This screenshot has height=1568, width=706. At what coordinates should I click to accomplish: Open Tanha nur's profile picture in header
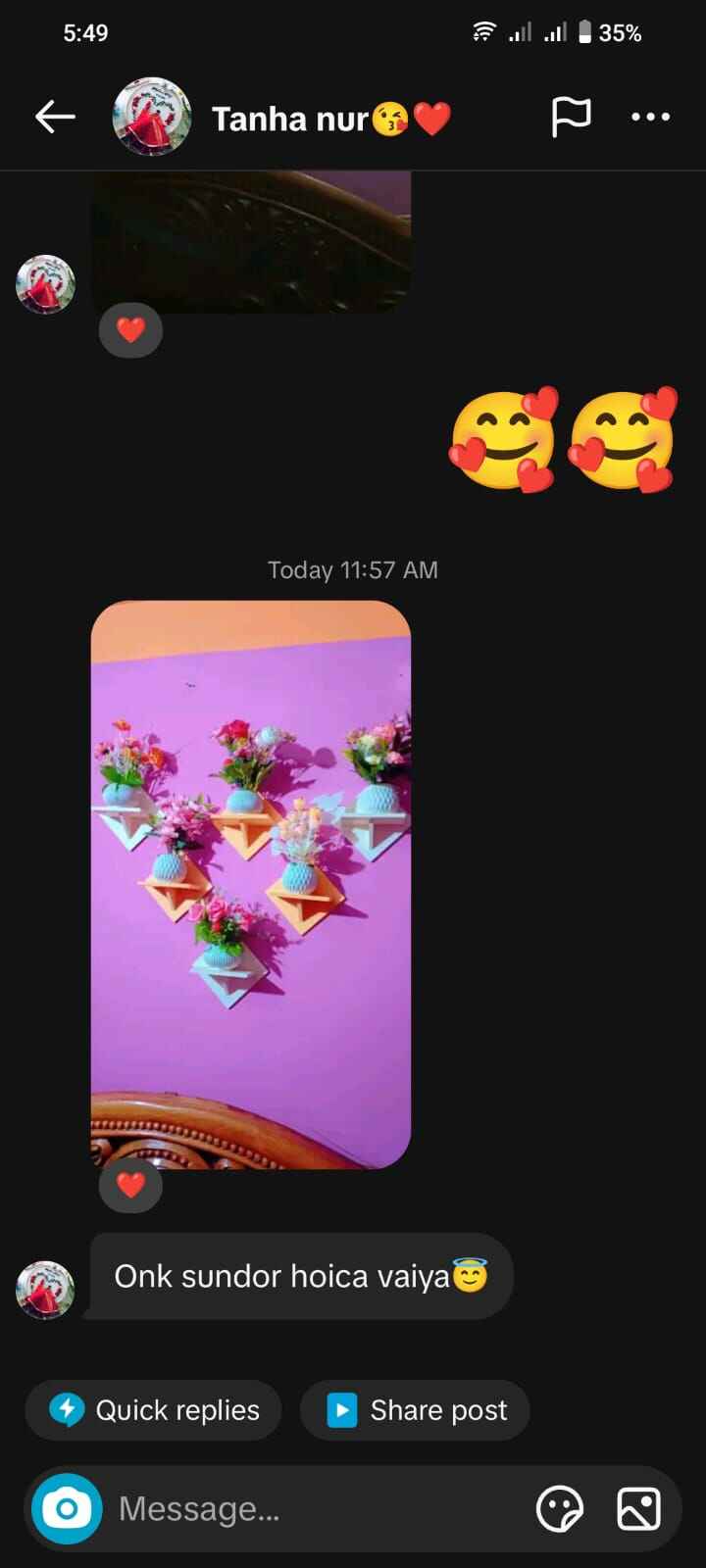(152, 117)
